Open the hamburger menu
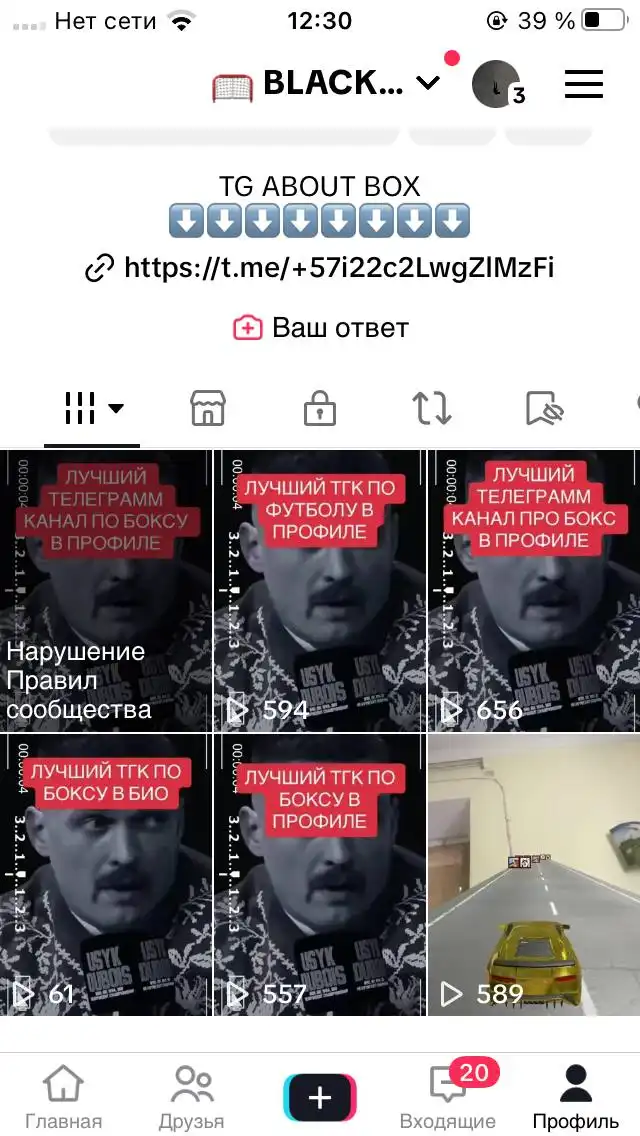 pyautogui.click(x=583, y=84)
